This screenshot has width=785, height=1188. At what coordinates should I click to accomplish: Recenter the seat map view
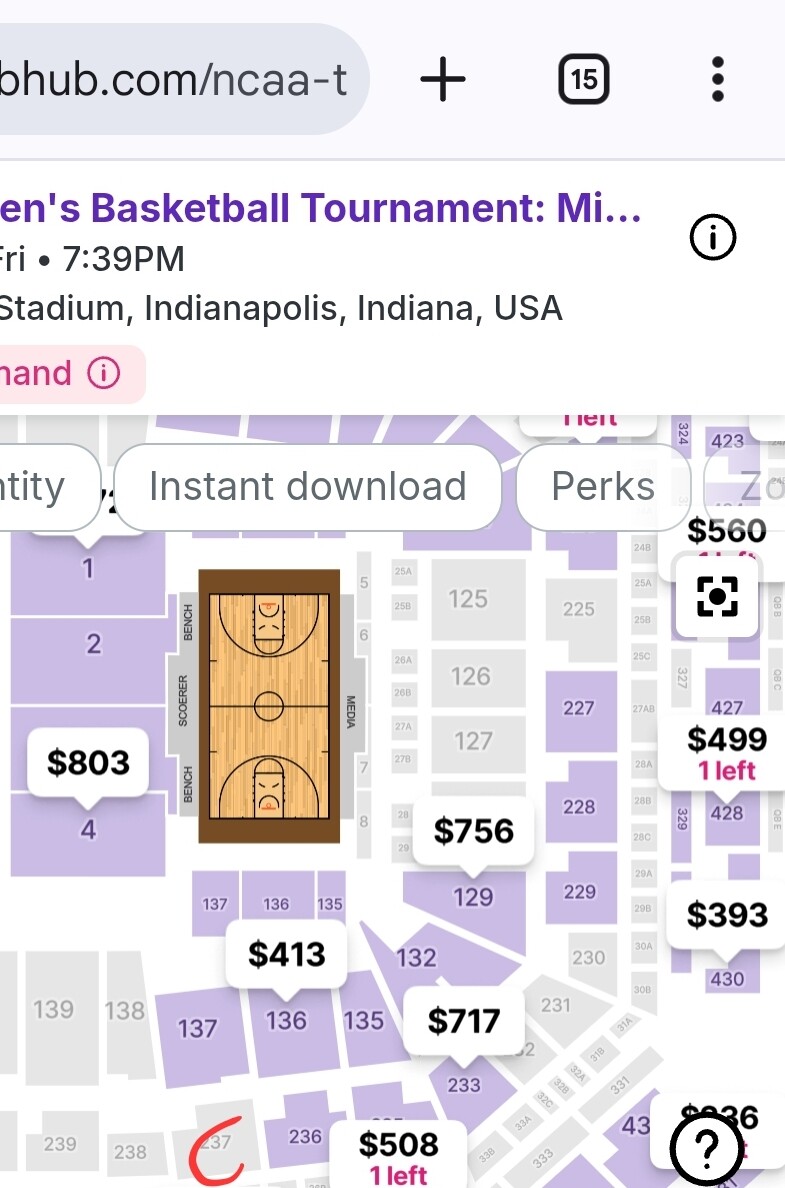[x=717, y=597]
